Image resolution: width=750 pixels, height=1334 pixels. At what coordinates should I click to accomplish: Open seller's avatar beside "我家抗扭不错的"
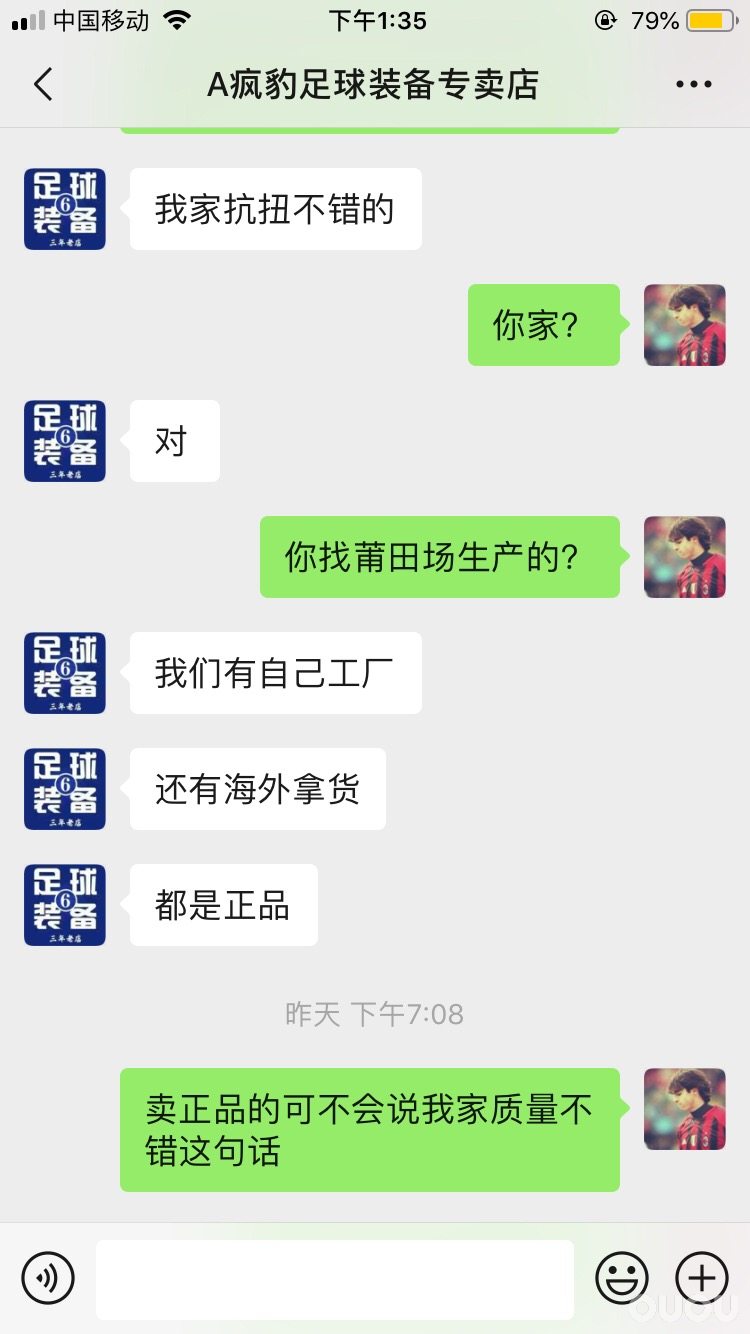[65, 209]
